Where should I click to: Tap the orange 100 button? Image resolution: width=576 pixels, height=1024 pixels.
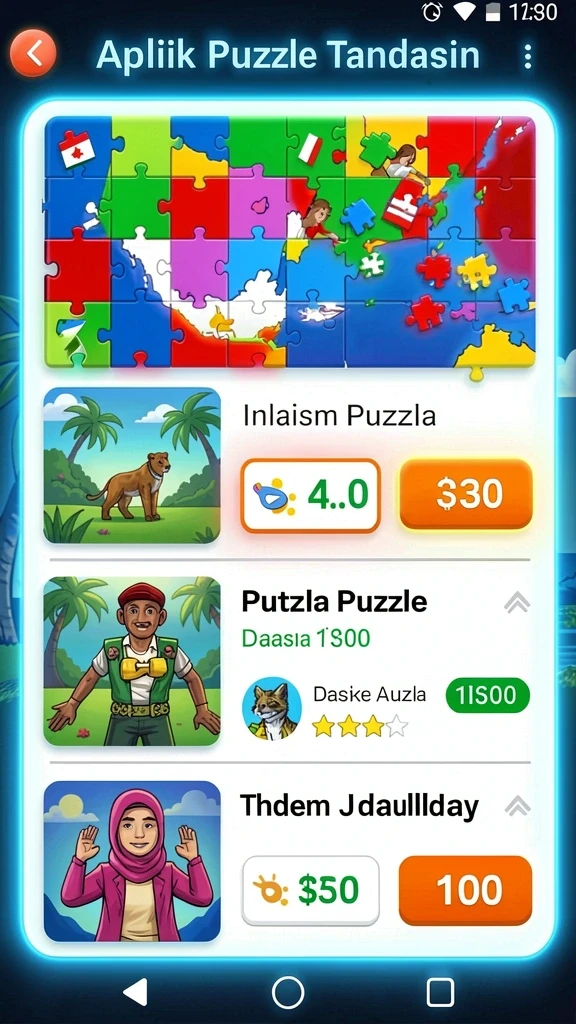(x=465, y=890)
